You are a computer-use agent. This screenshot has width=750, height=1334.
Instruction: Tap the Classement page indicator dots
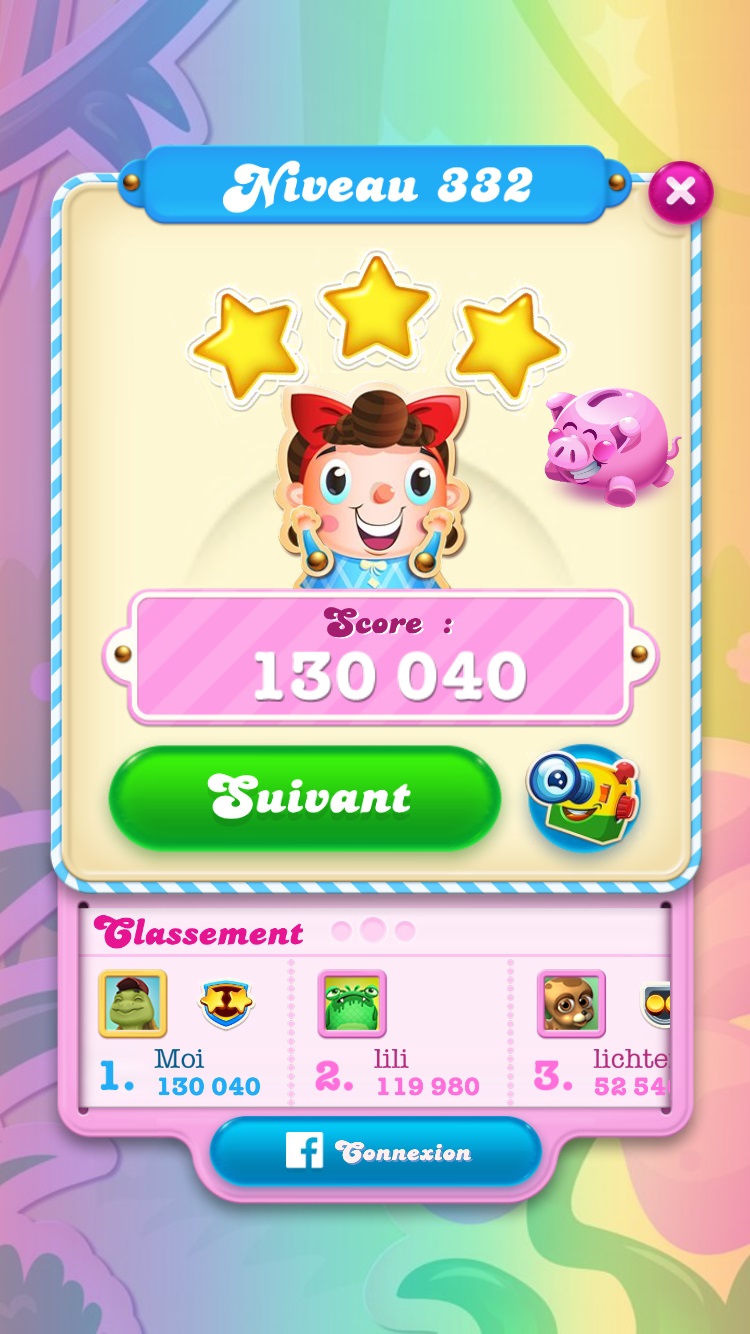tap(373, 931)
